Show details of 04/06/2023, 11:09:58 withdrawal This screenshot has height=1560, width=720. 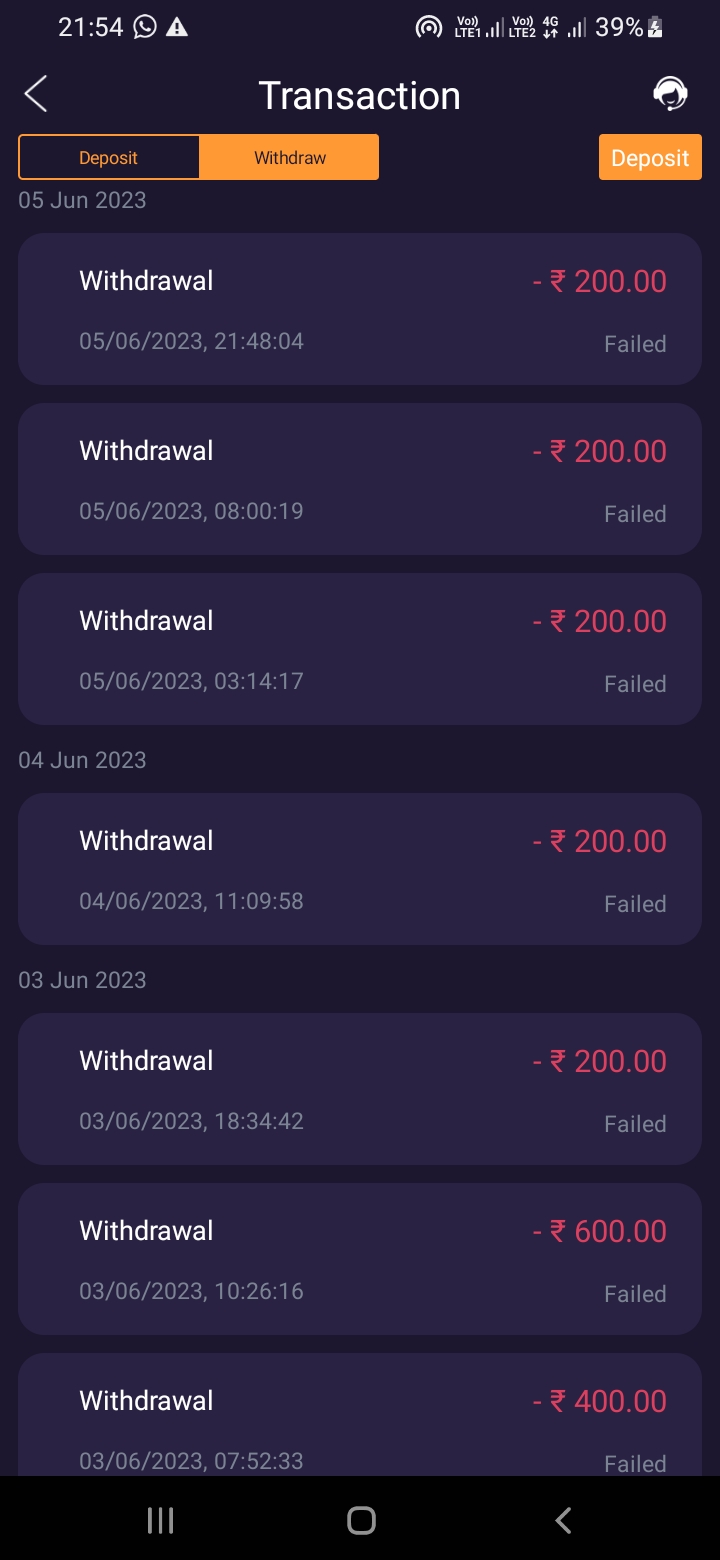click(360, 869)
